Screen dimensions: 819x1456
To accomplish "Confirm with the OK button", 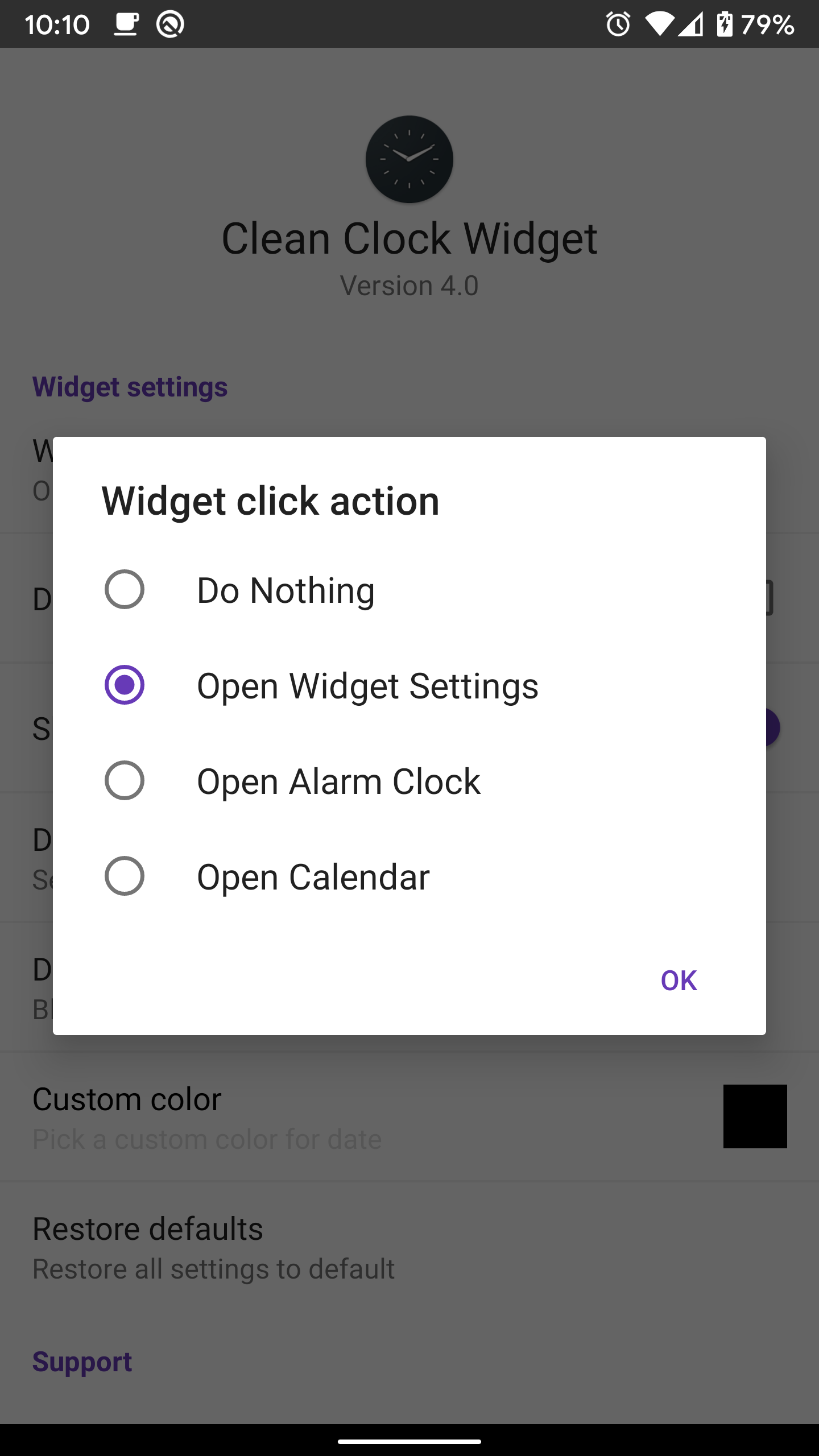I will pos(678,979).
